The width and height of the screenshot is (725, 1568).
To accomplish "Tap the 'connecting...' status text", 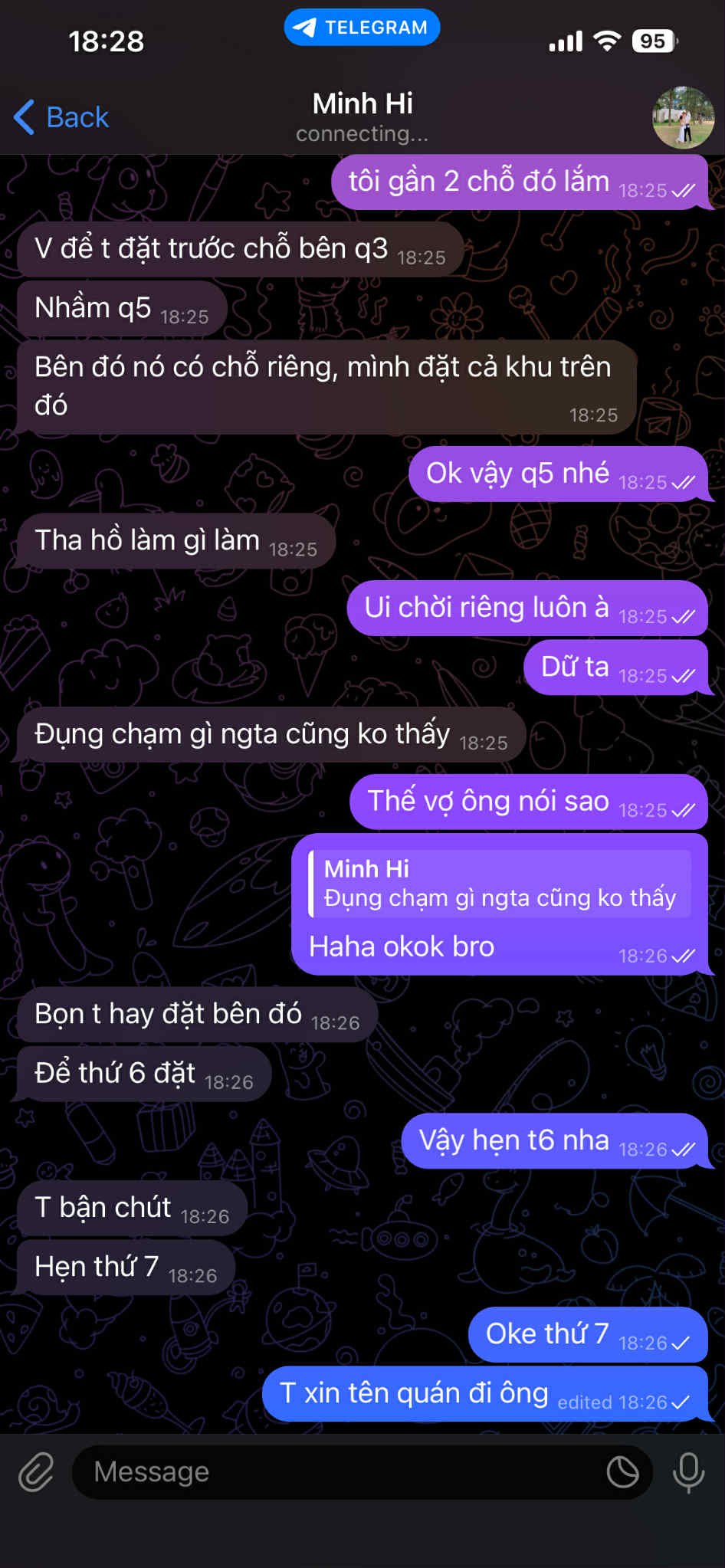I will click(x=361, y=133).
